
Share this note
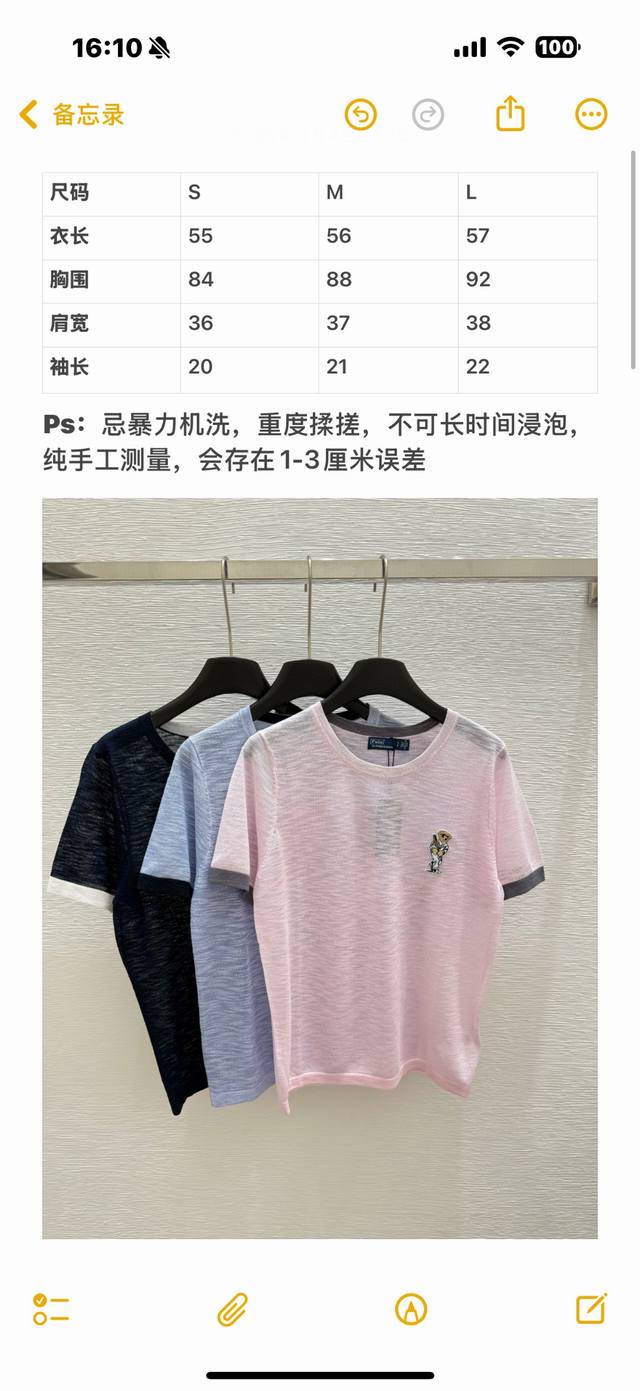(510, 113)
